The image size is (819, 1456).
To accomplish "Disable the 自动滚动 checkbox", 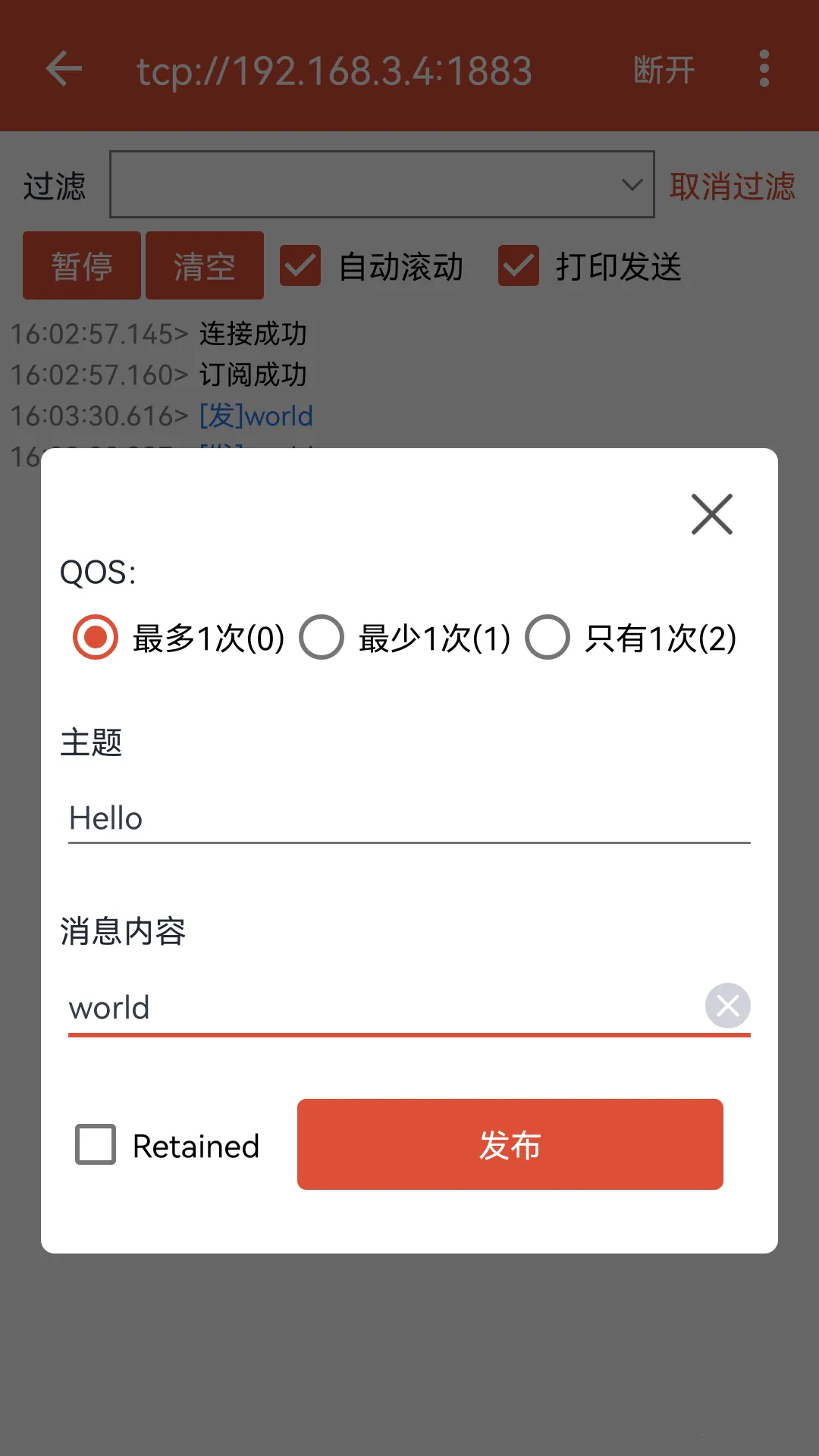I will click(300, 265).
